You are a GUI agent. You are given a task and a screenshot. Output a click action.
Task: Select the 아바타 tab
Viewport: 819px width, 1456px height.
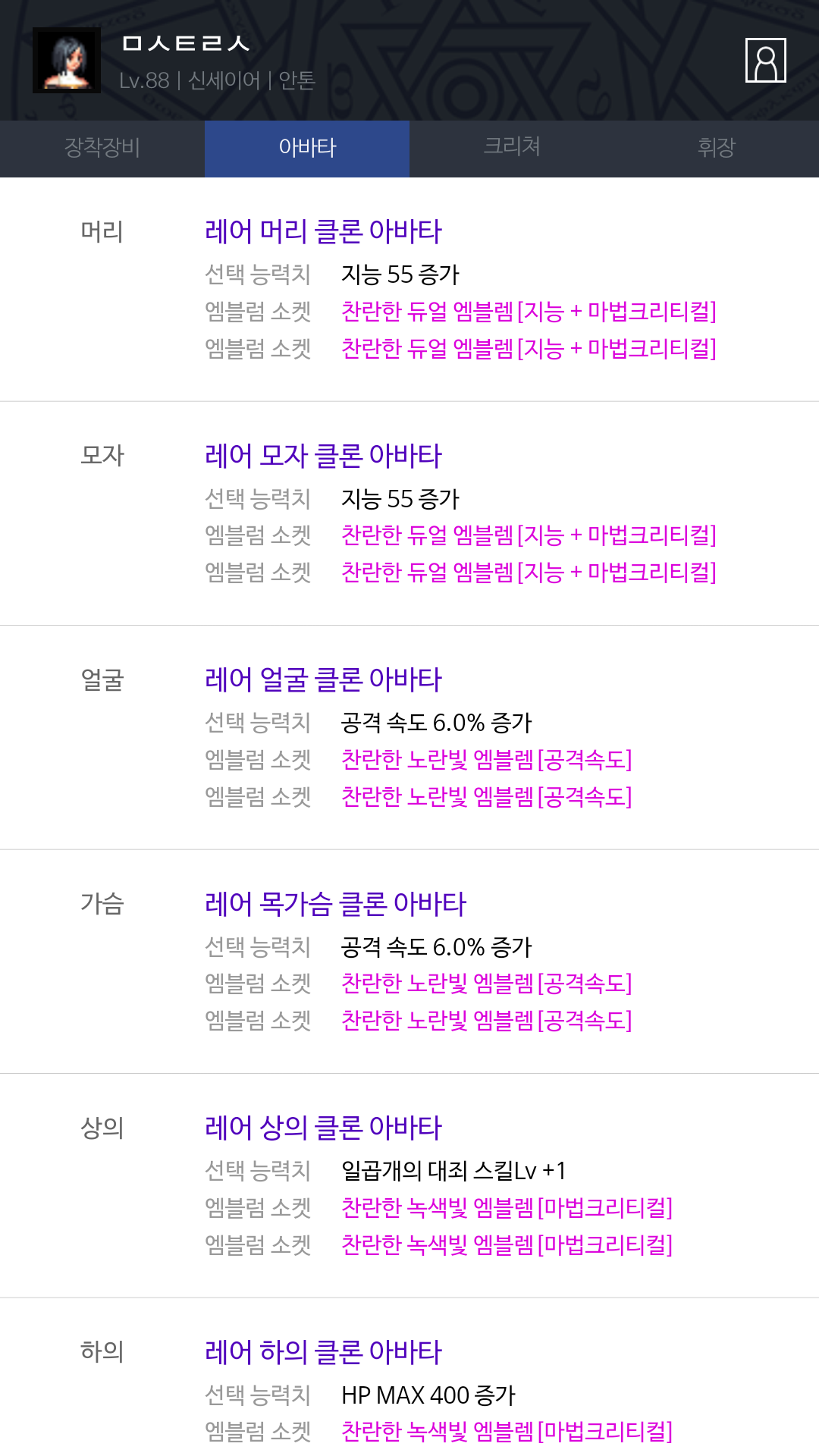tap(307, 148)
